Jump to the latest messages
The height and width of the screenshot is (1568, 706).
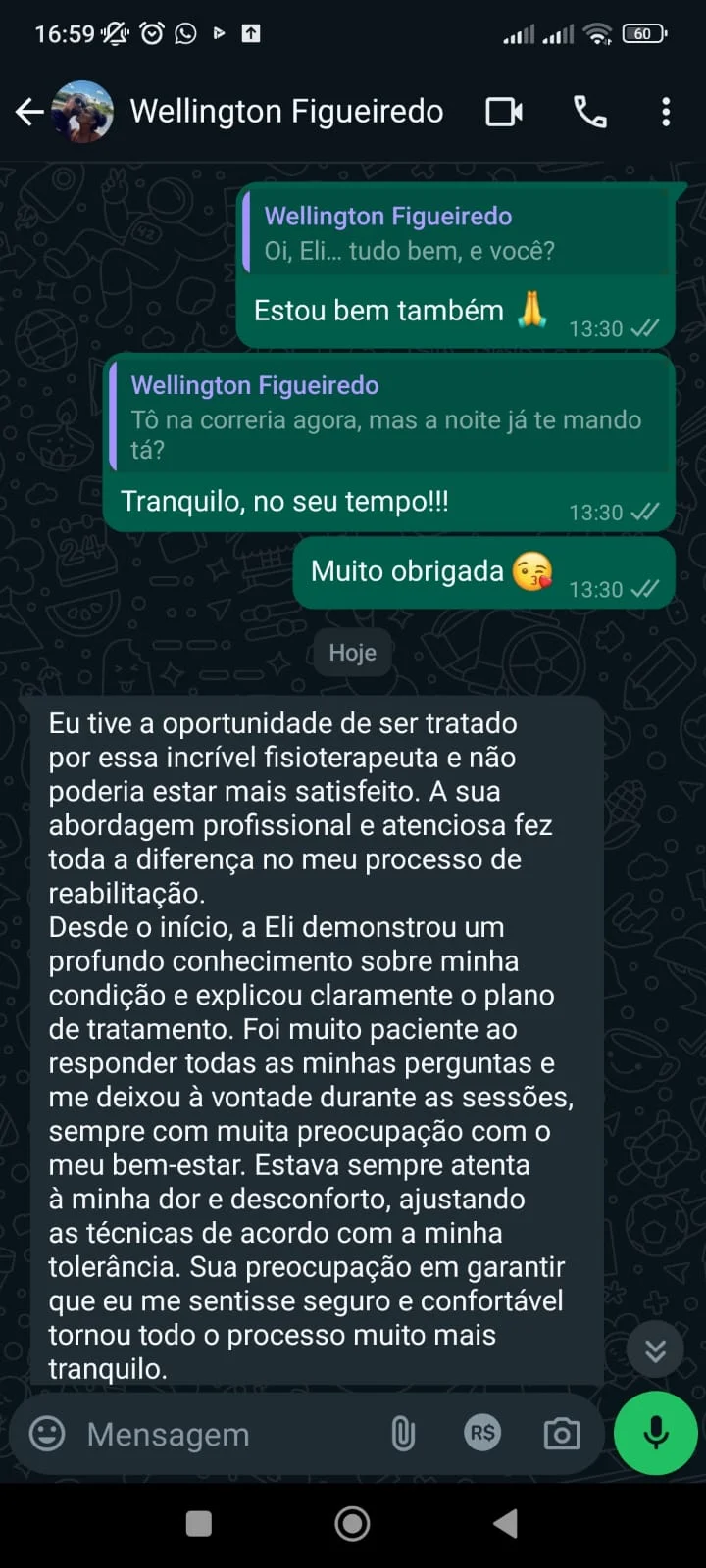click(655, 1351)
